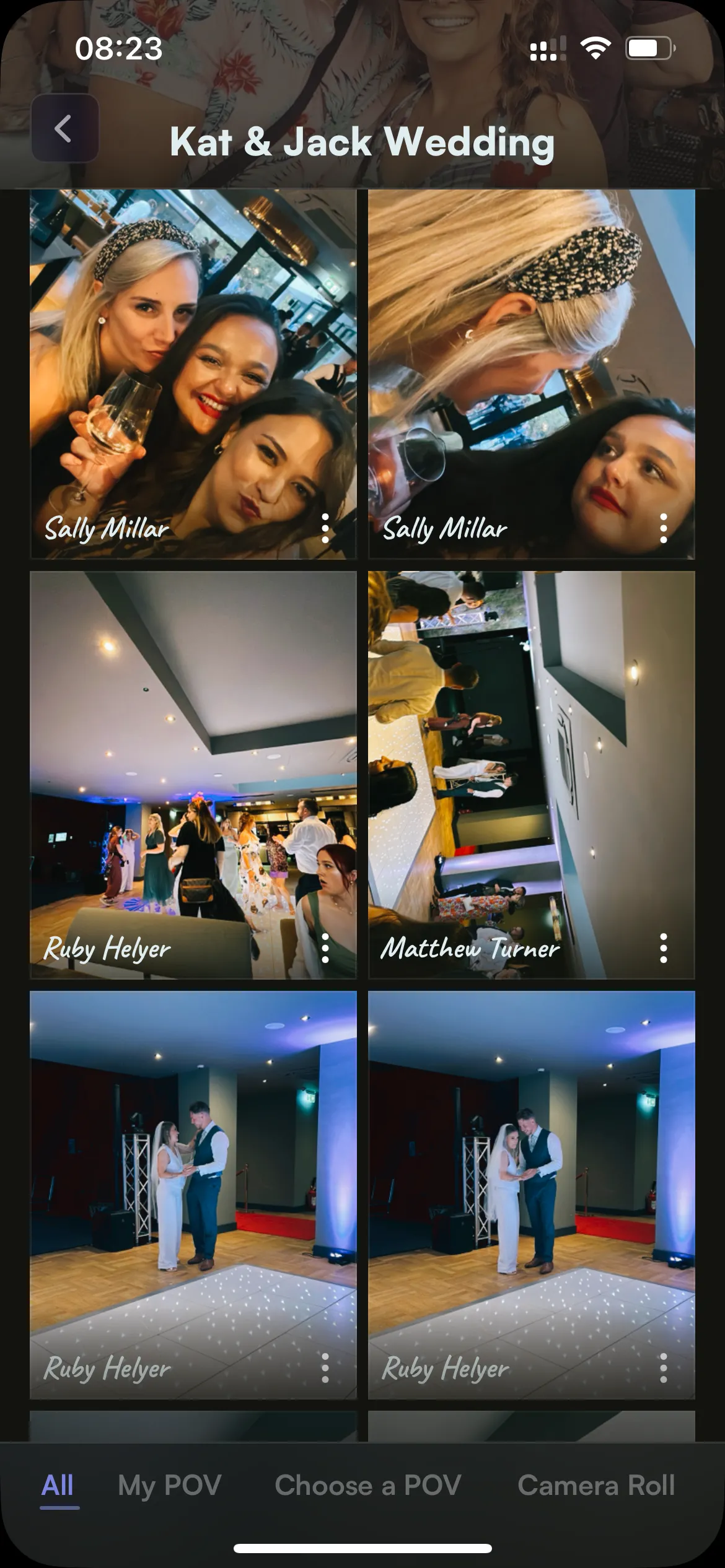Open options on Sally Millar's three-friend selfie
The height and width of the screenshot is (1568, 725).
(x=325, y=528)
